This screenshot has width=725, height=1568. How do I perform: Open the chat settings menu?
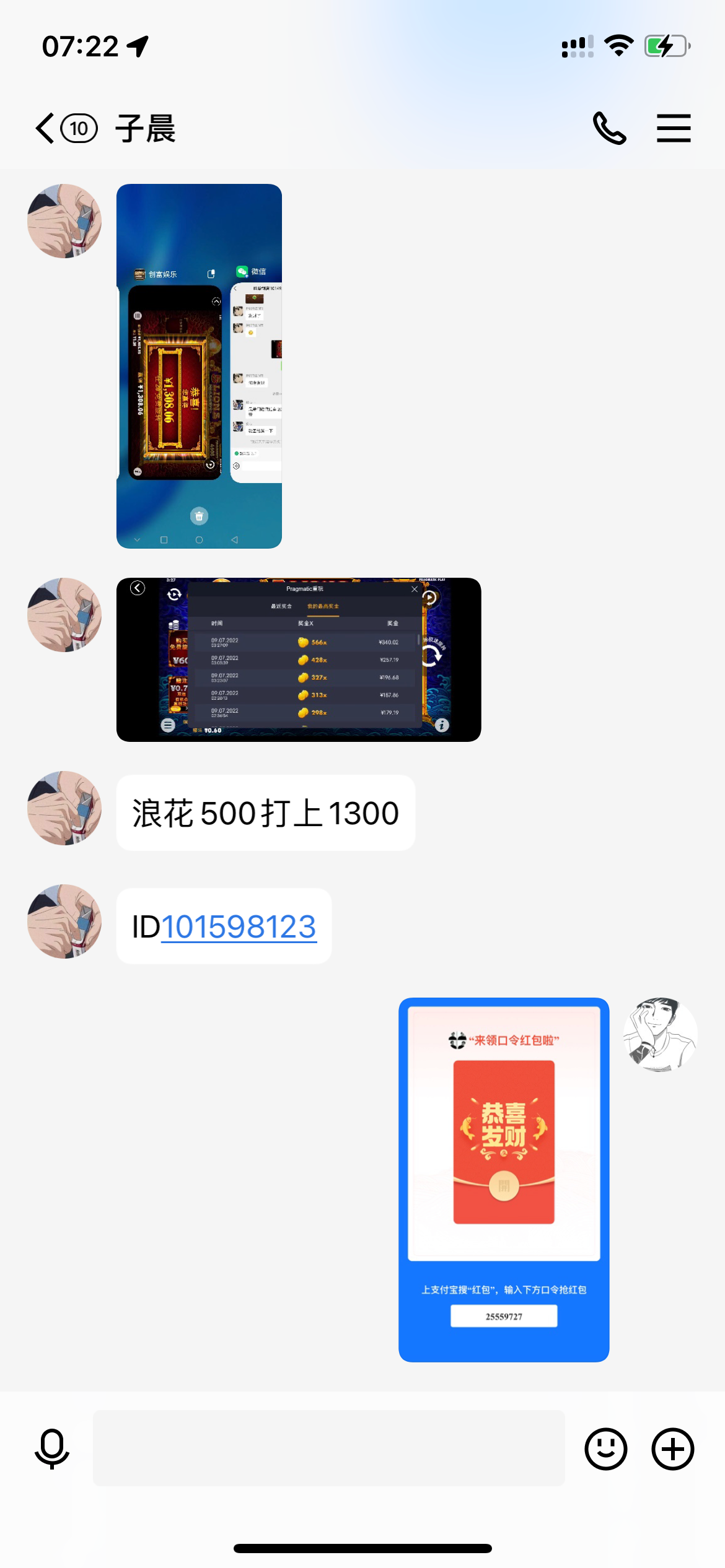coord(674,129)
